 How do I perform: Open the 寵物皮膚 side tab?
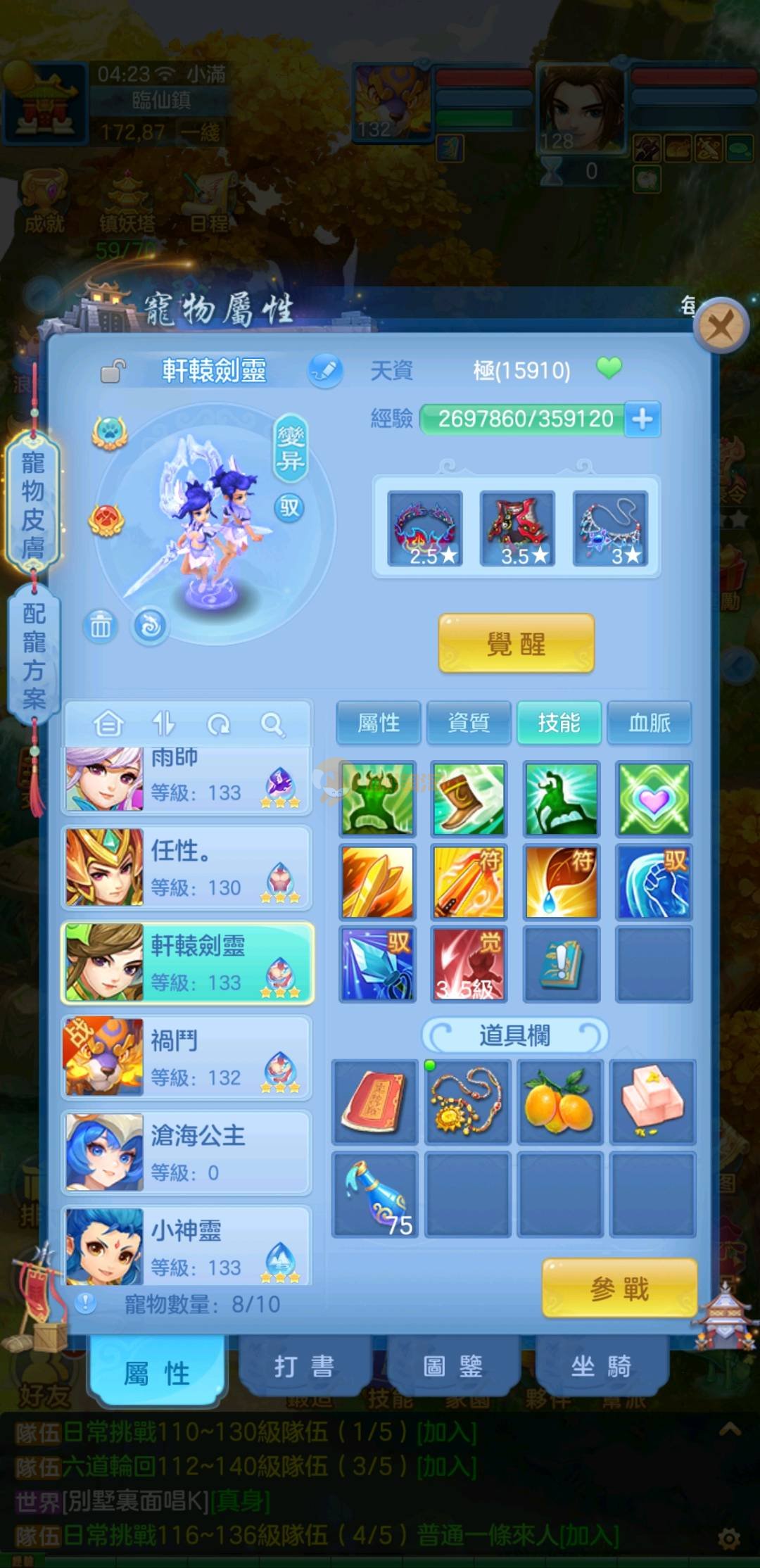pyautogui.click(x=33, y=505)
